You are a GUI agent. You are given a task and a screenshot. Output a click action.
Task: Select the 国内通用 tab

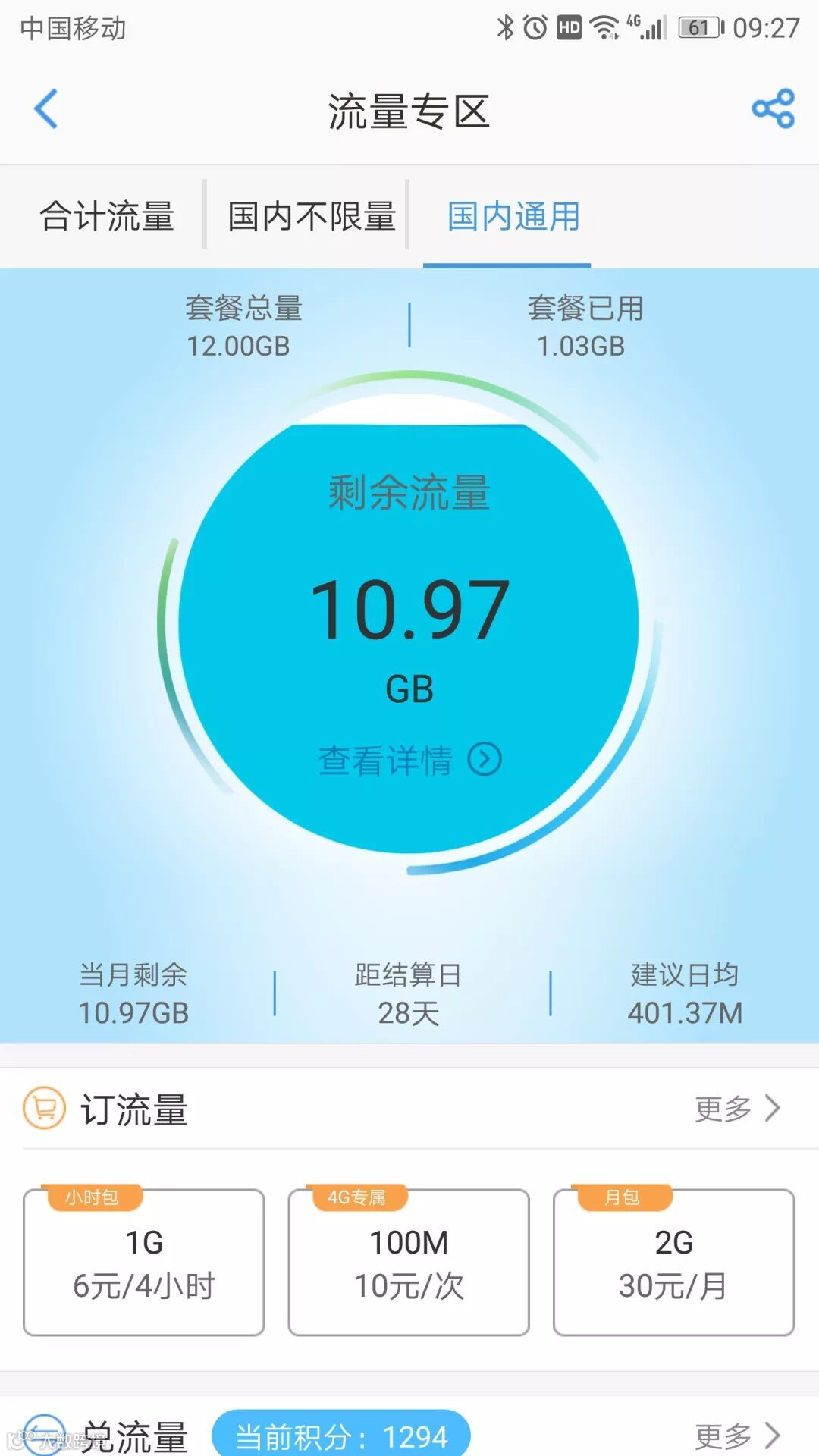513,216
